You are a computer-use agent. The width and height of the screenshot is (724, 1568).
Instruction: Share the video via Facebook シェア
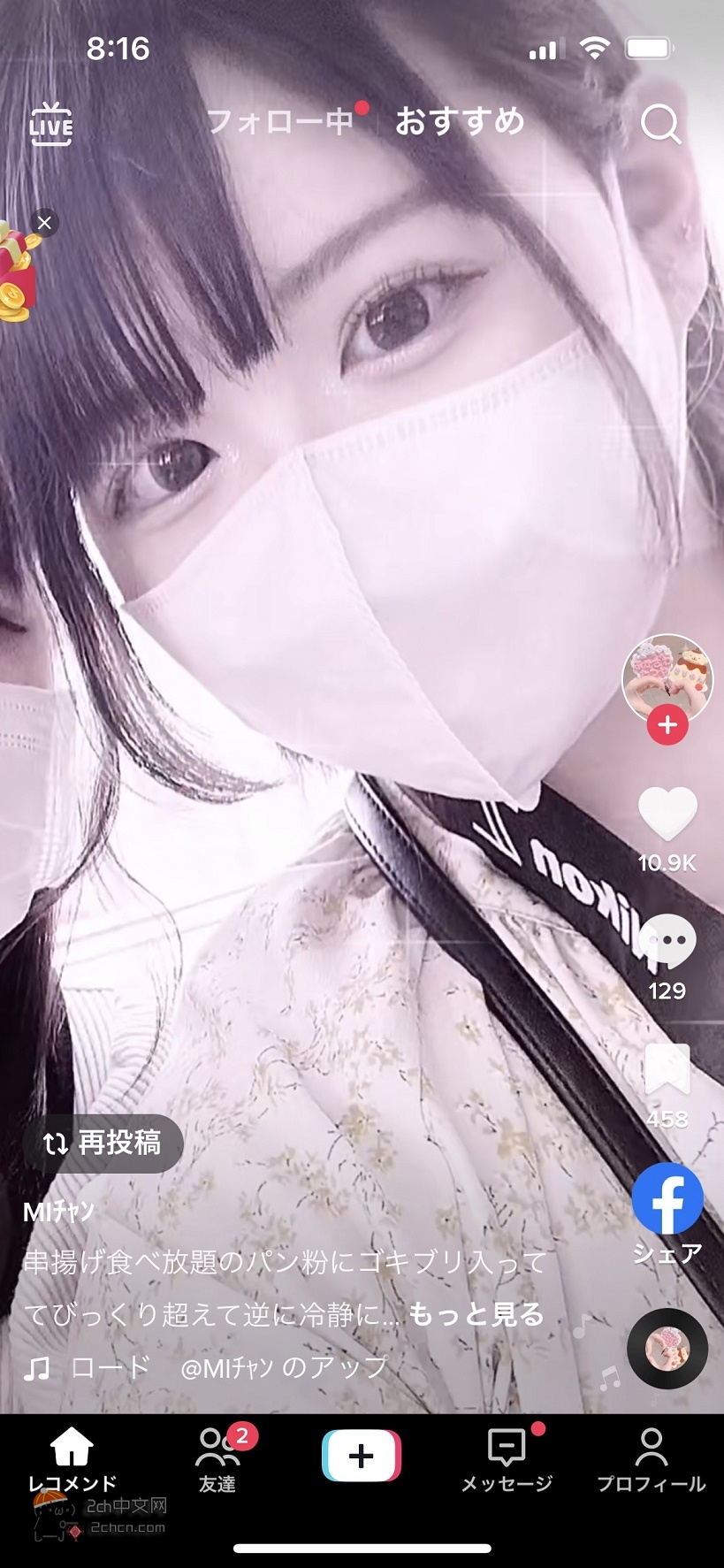click(x=667, y=1200)
